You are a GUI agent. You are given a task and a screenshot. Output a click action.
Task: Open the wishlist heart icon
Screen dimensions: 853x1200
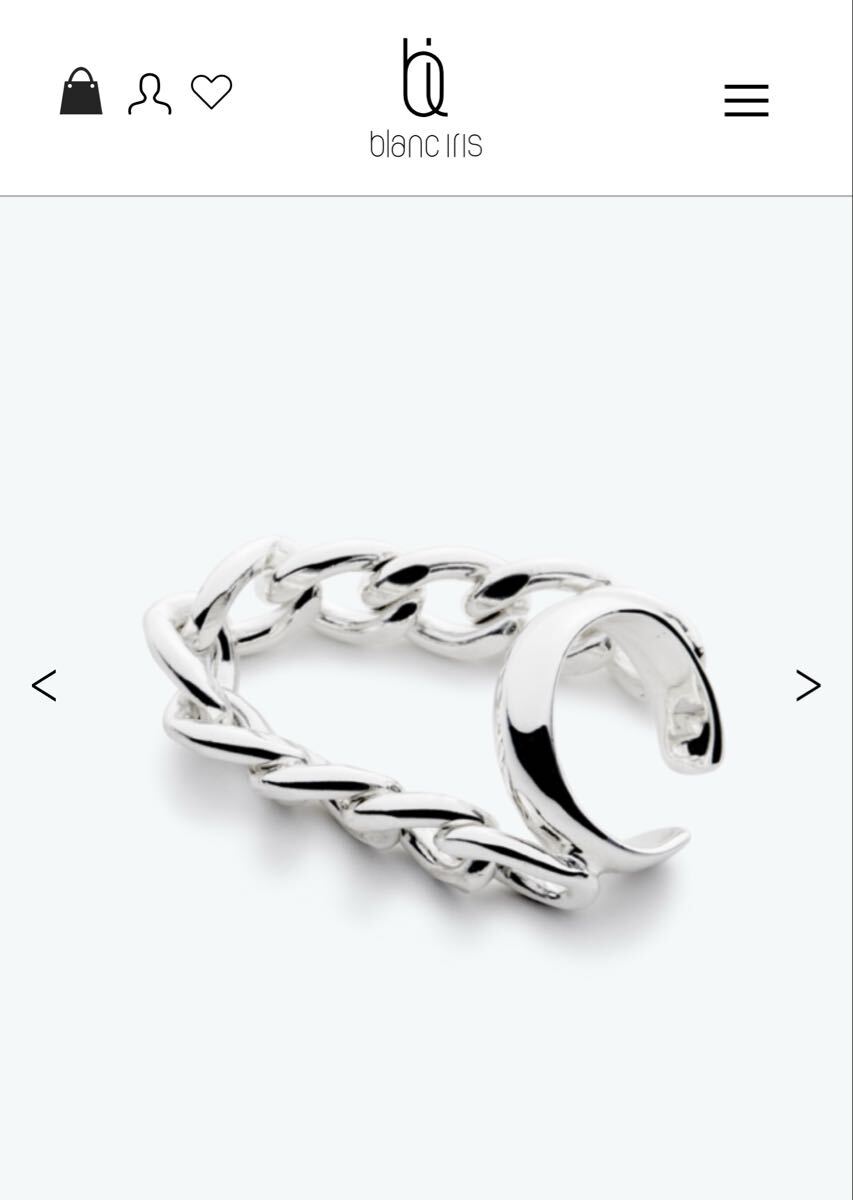tap(211, 92)
